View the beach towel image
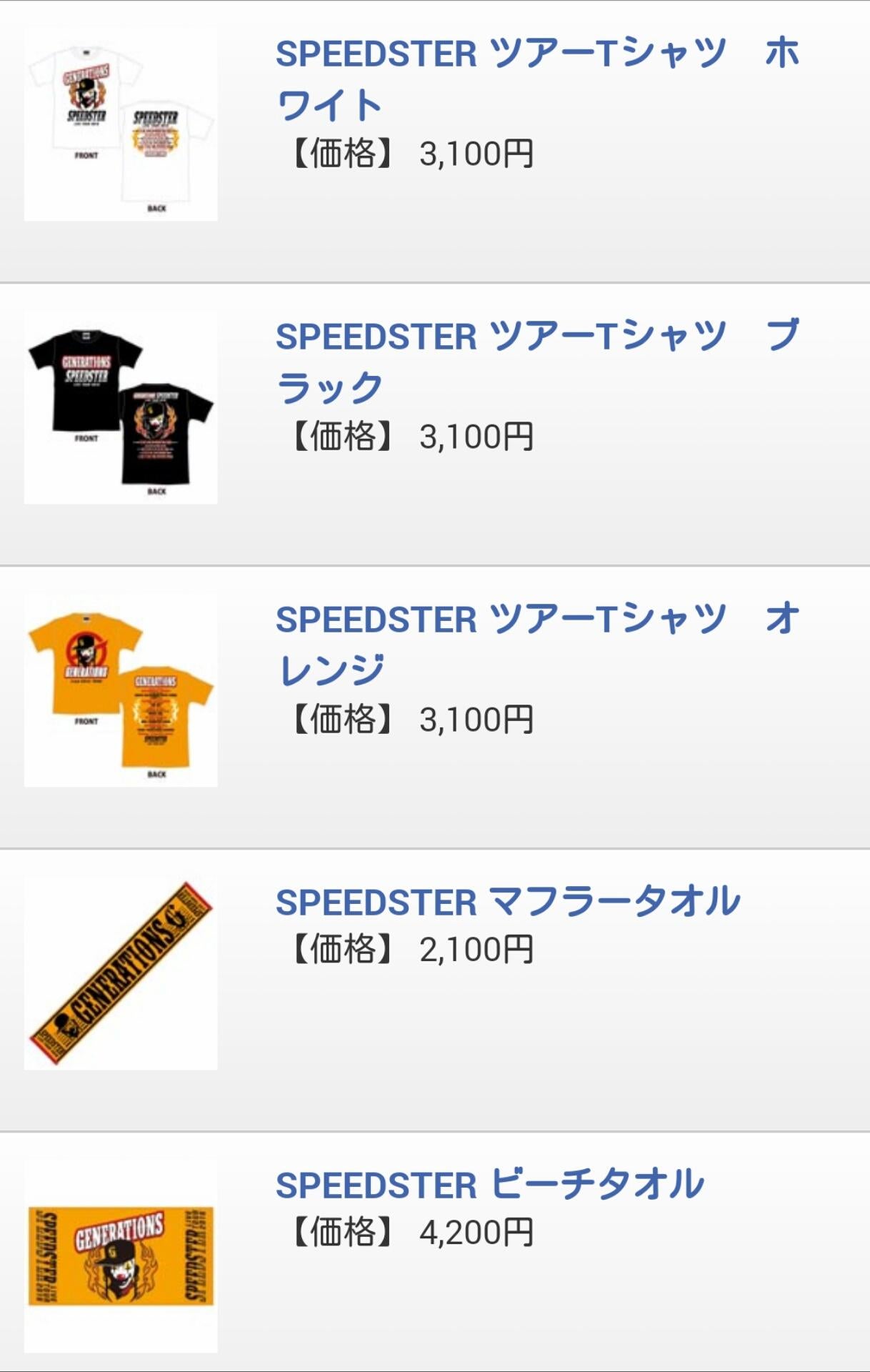The width and height of the screenshot is (870, 1372). click(x=121, y=1256)
